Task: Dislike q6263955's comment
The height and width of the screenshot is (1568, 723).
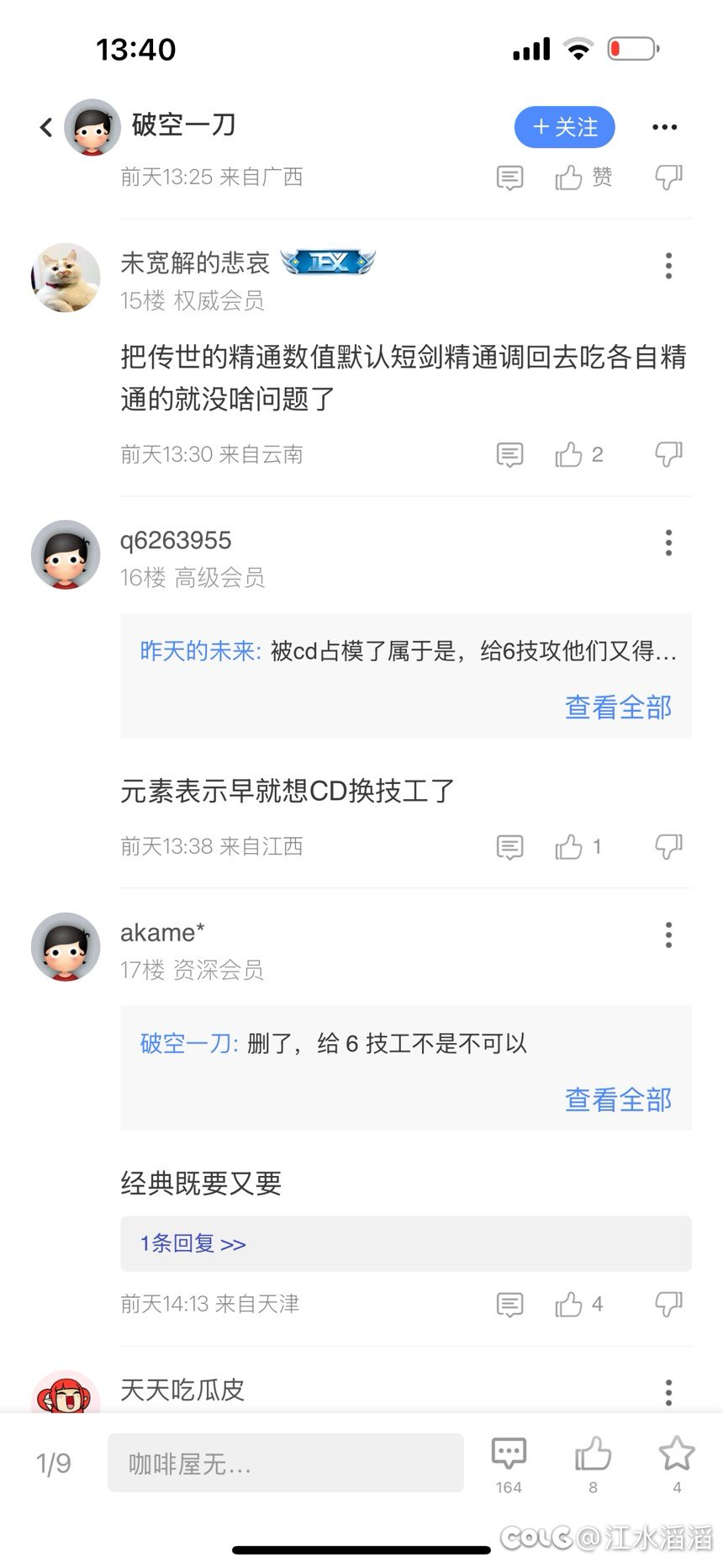Action: pos(668,846)
